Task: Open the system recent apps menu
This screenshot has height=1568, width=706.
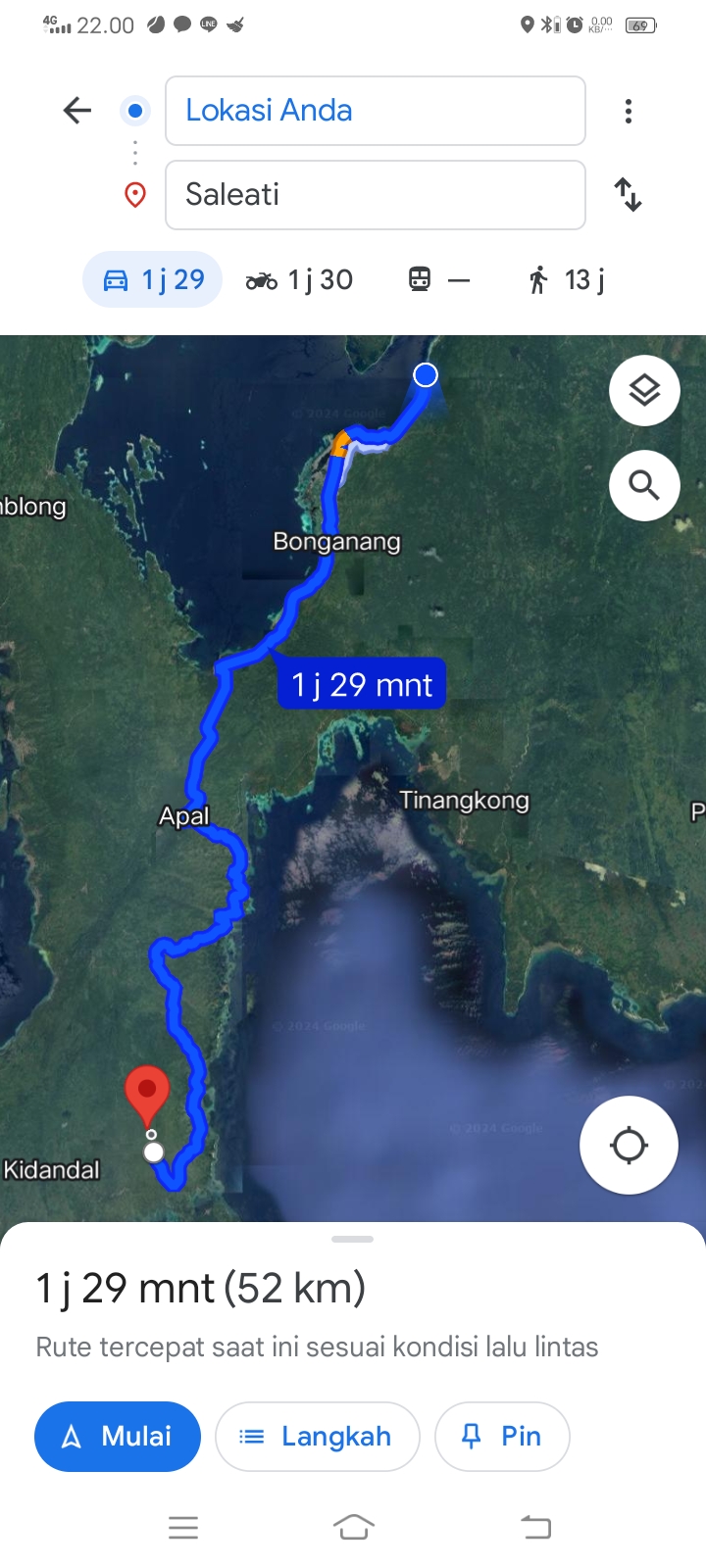Action: coord(183,1527)
